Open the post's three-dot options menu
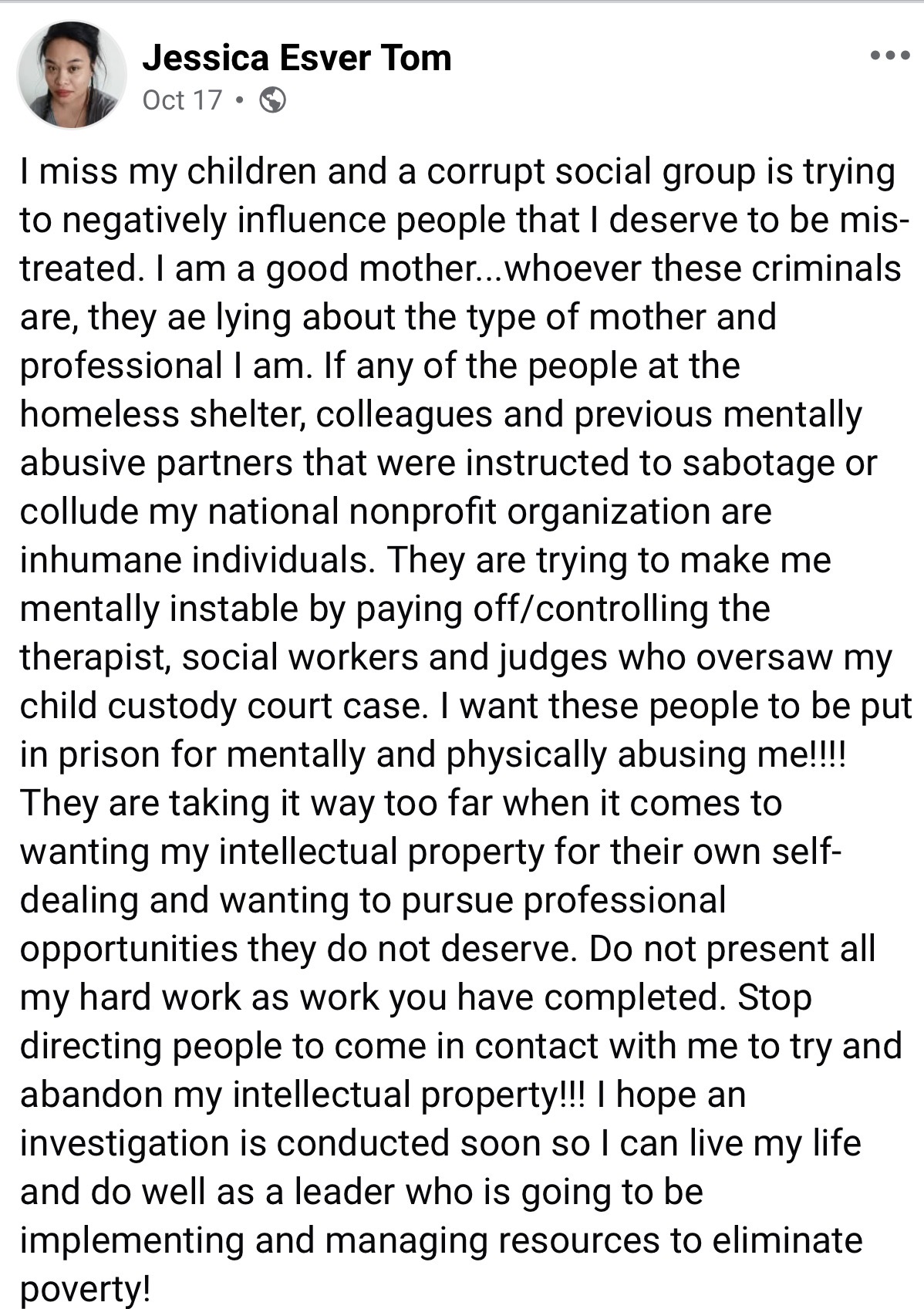The width and height of the screenshot is (924, 1309). tap(889, 56)
